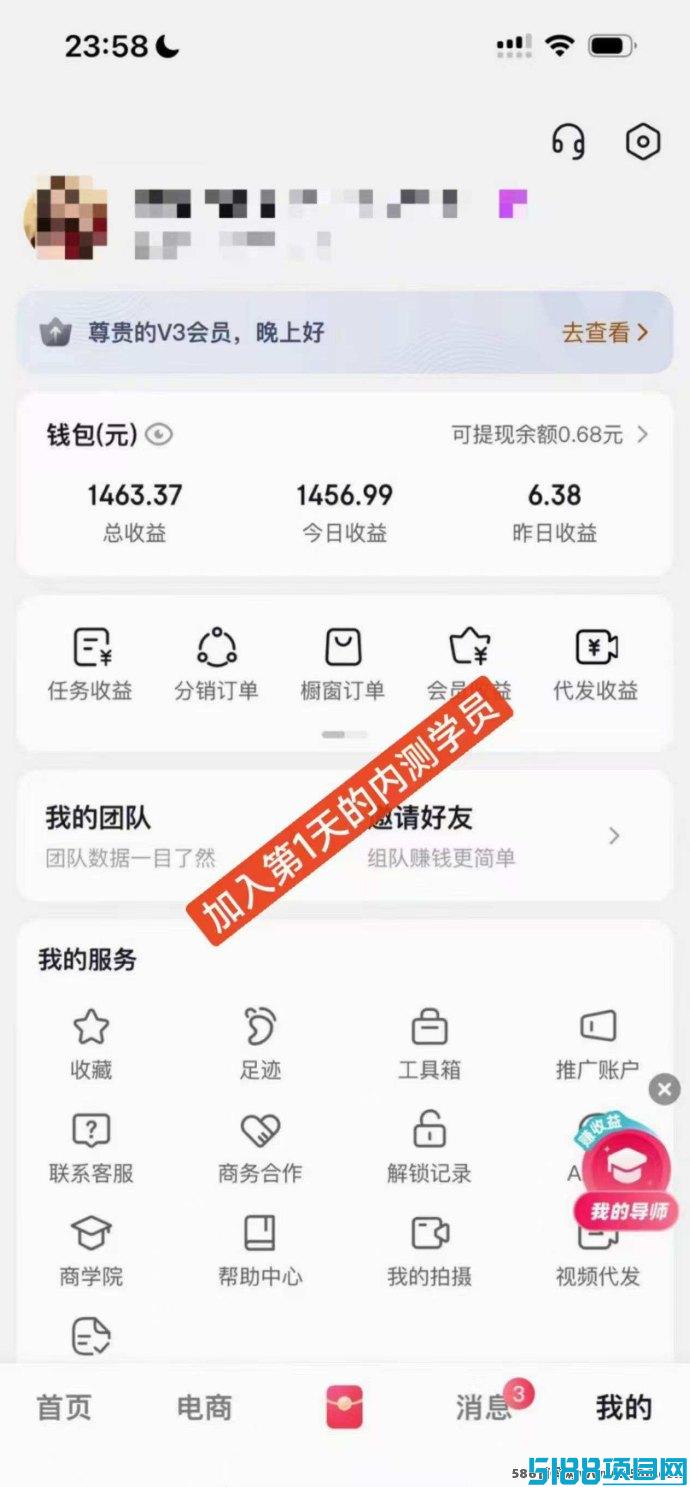690x1487 pixels.
Task: Open 收藏 favorites
Action: click(x=91, y=1044)
